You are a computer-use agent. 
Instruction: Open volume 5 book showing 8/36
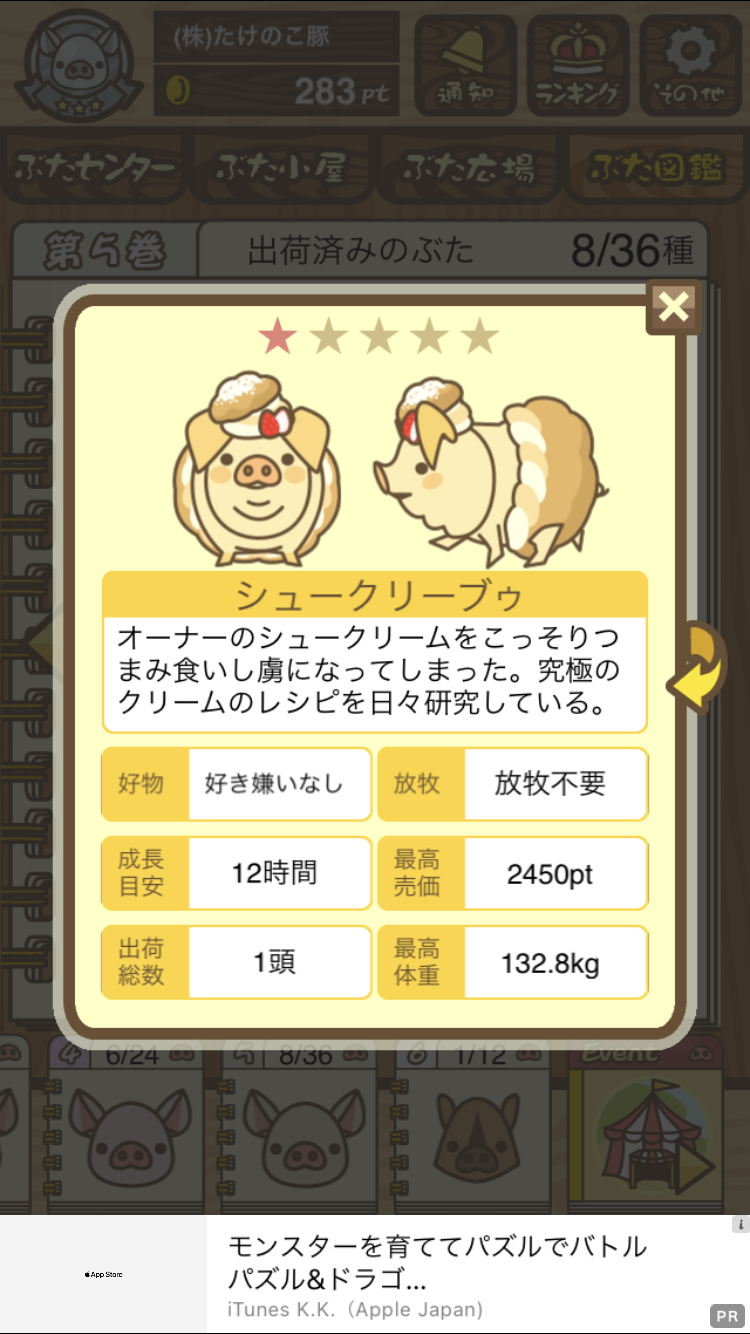click(300, 1125)
